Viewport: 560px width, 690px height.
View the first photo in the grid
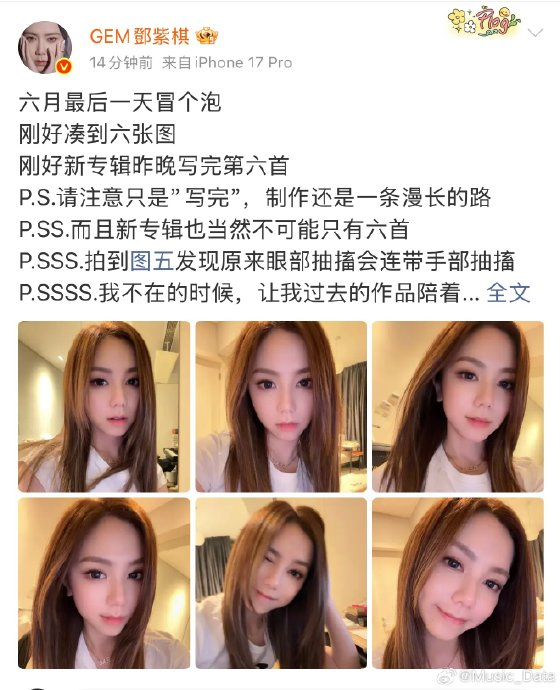click(104, 407)
